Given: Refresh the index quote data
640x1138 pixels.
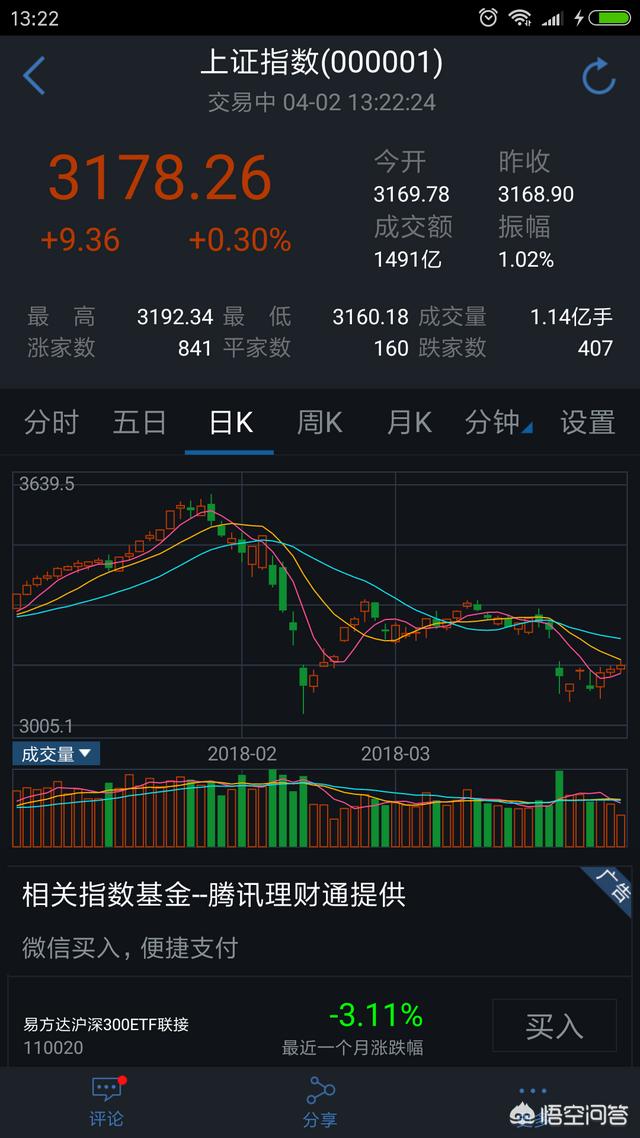Looking at the screenshot, I should point(598,77).
